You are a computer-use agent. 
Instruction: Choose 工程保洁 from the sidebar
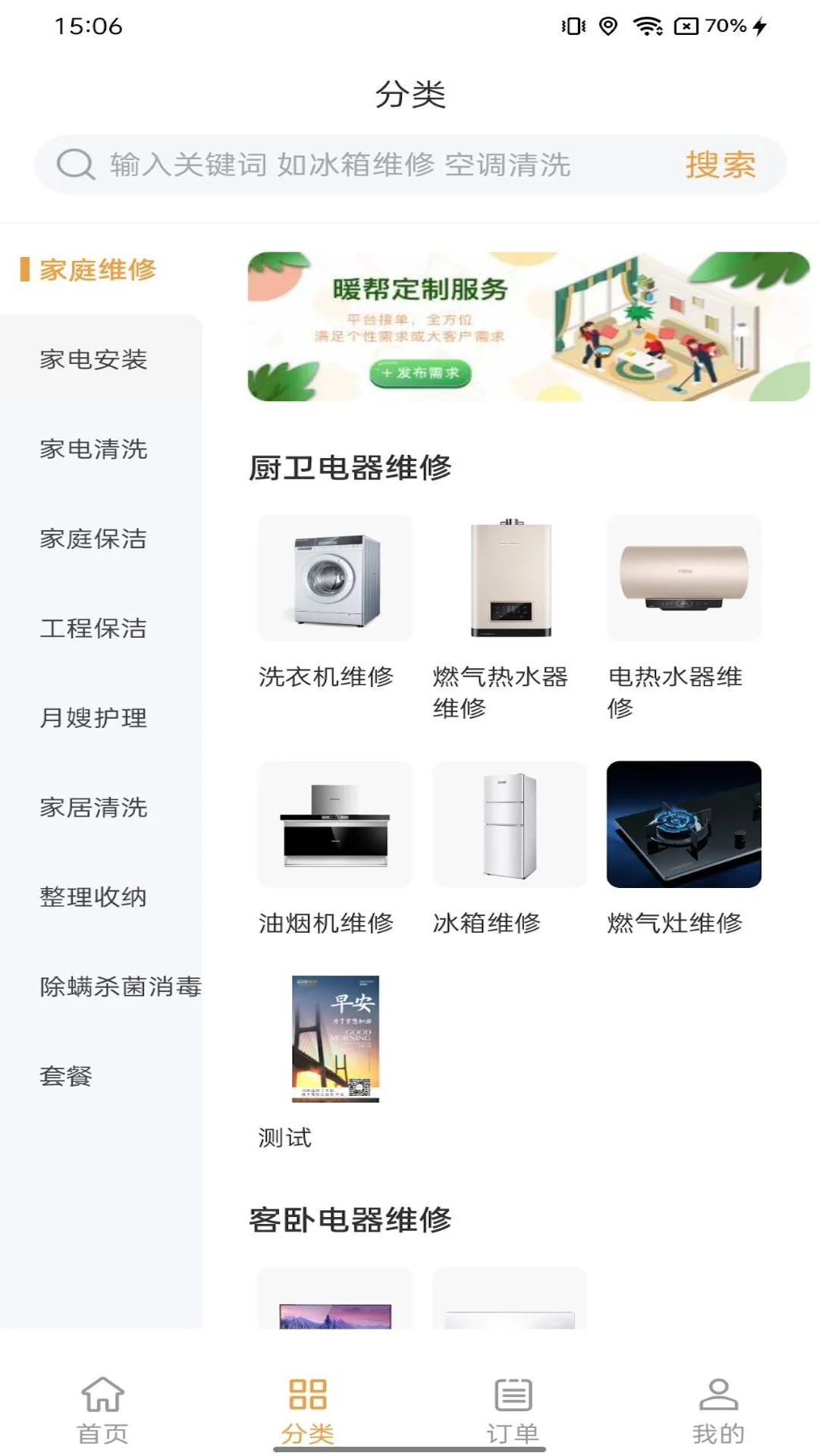(93, 628)
